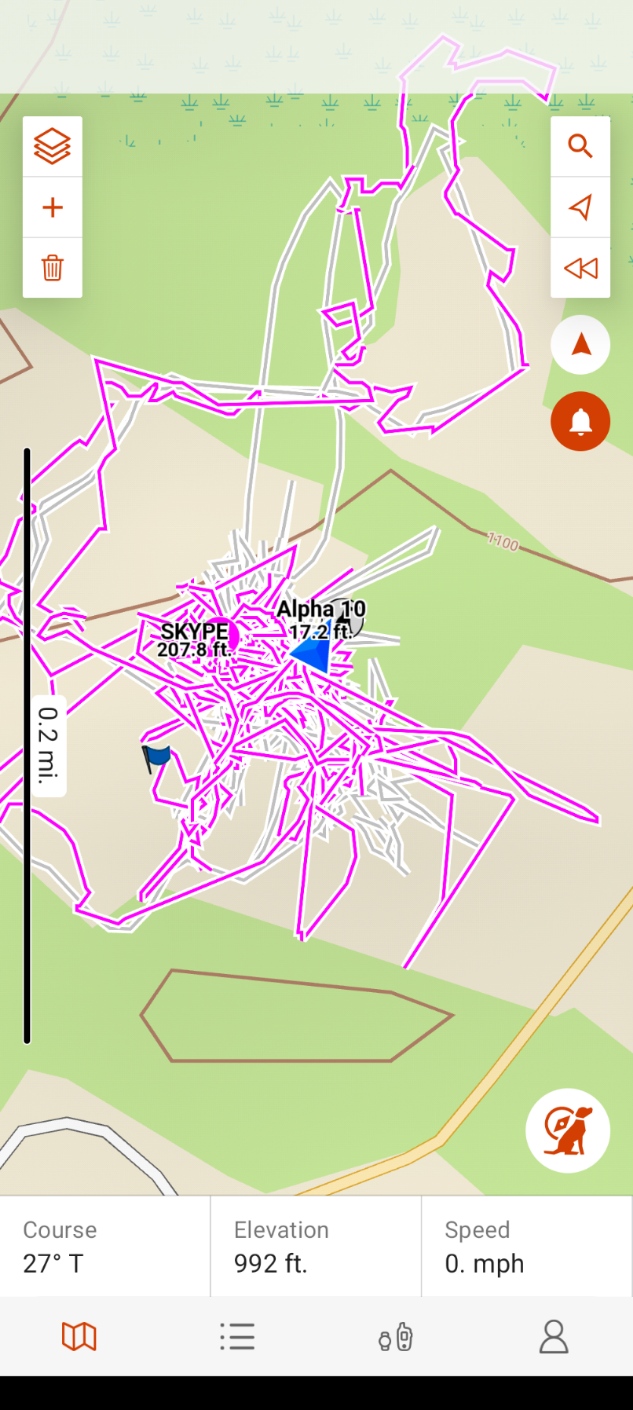Switch to the List tab
This screenshot has height=1410, width=633.
click(x=237, y=1337)
